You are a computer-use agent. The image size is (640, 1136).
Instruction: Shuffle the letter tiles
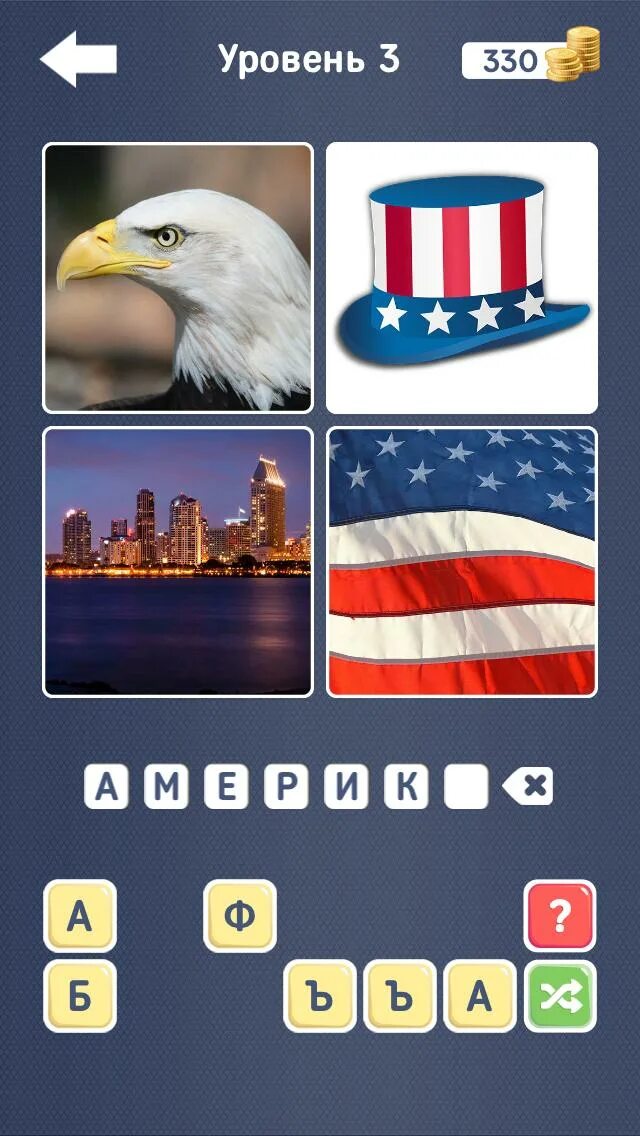560,996
